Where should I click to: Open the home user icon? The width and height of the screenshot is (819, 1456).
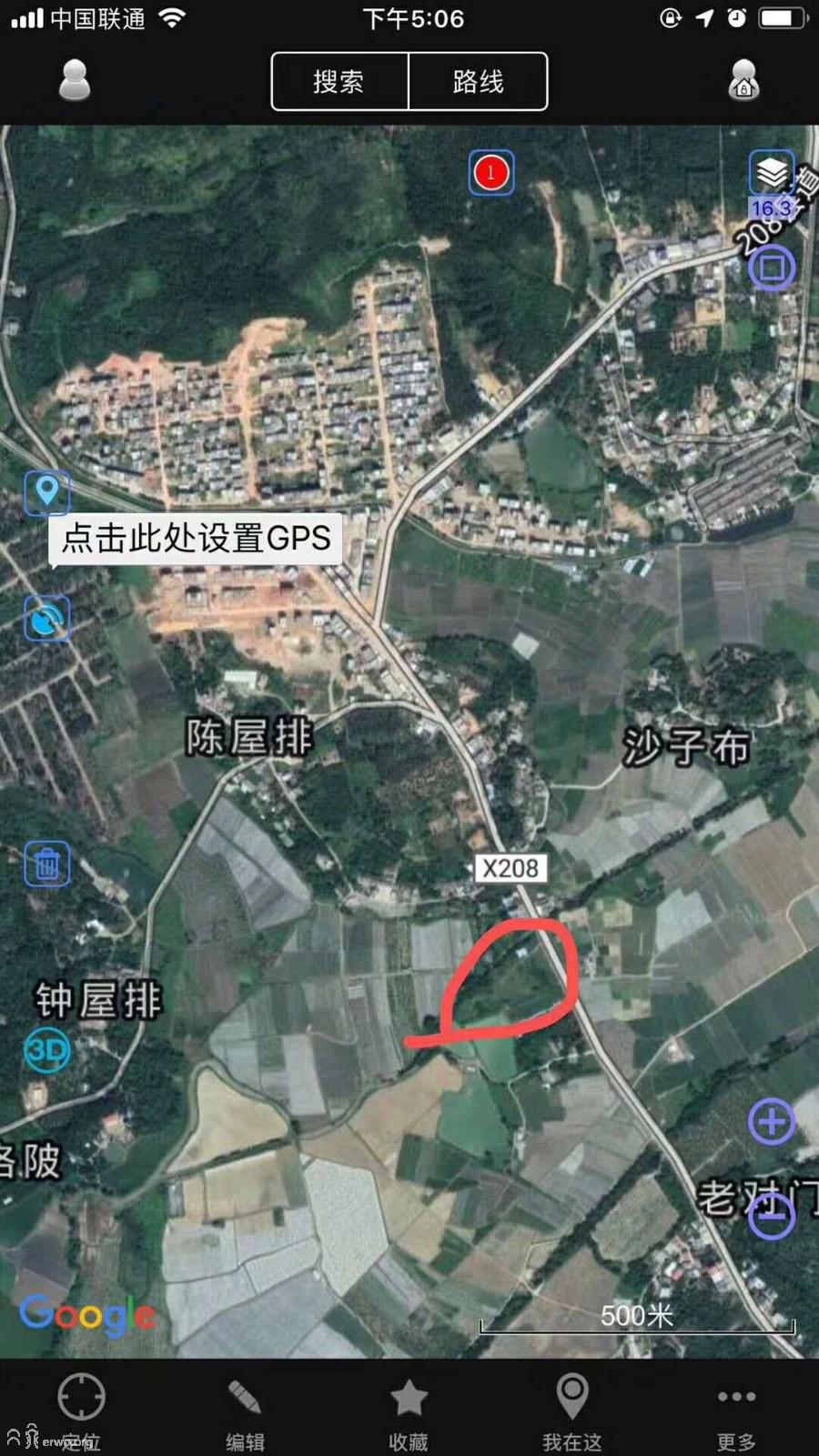coord(743,80)
